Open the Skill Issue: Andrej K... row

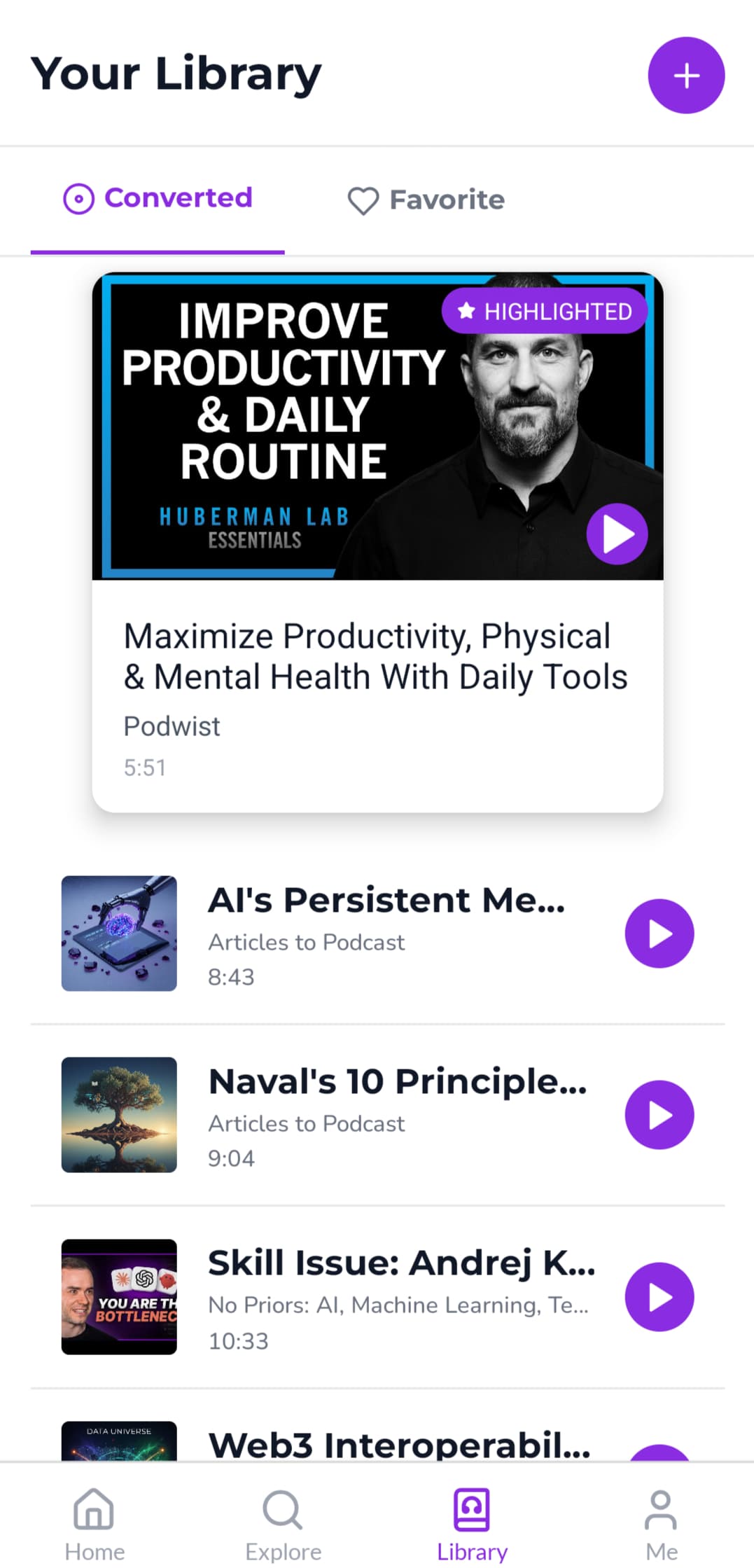pos(377,1297)
